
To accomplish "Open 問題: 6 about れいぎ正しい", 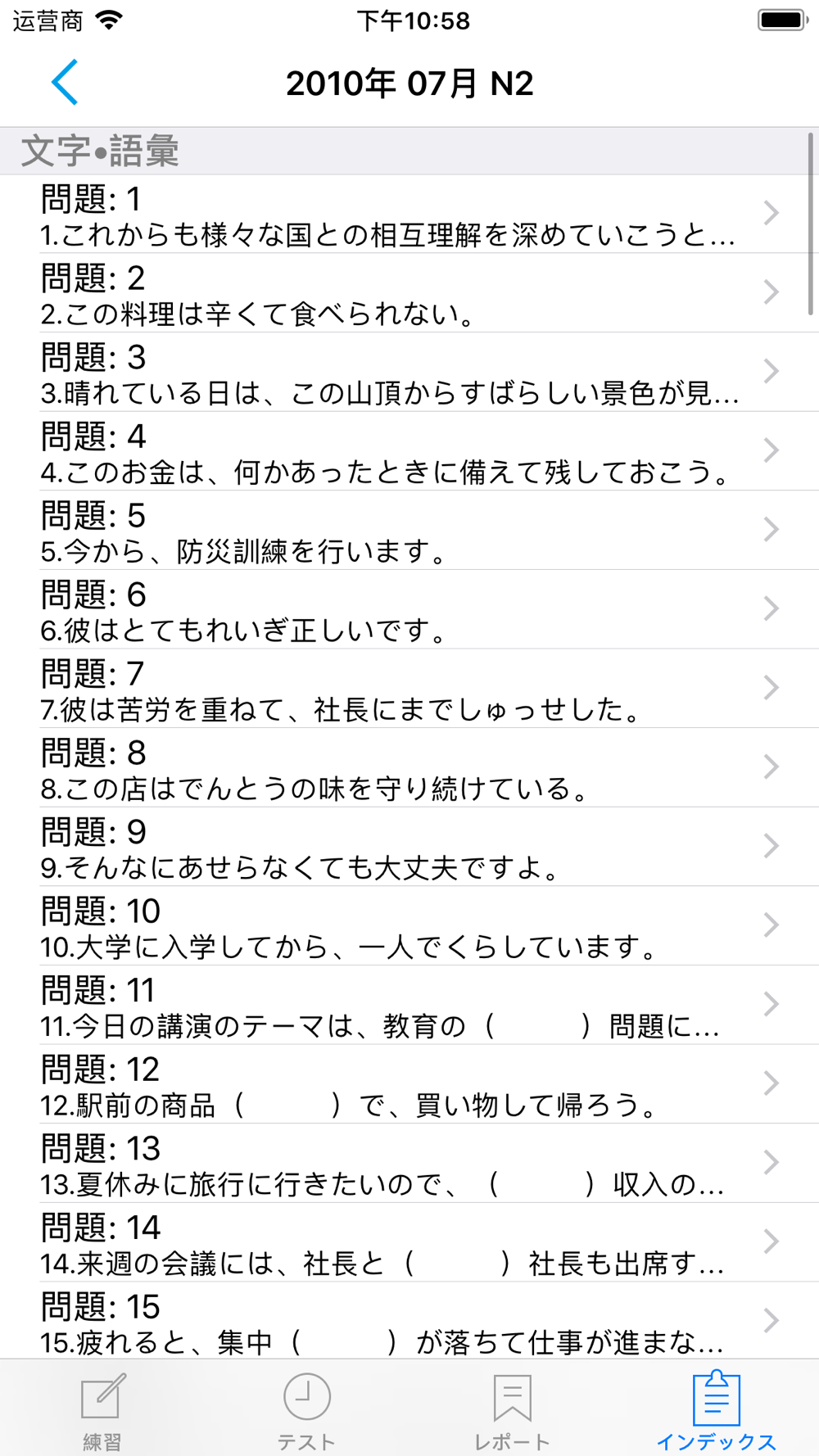I will (x=409, y=608).
